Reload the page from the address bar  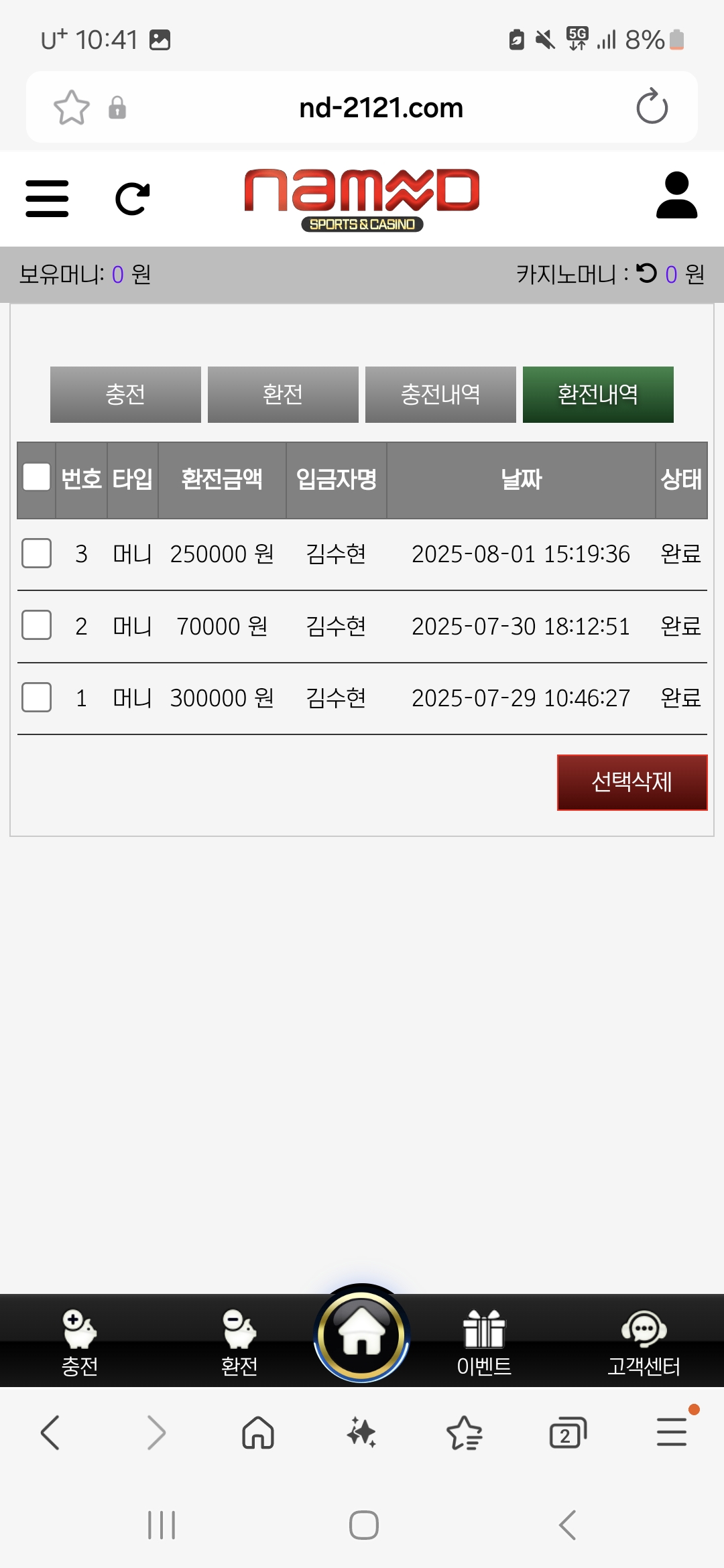click(x=652, y=107)
